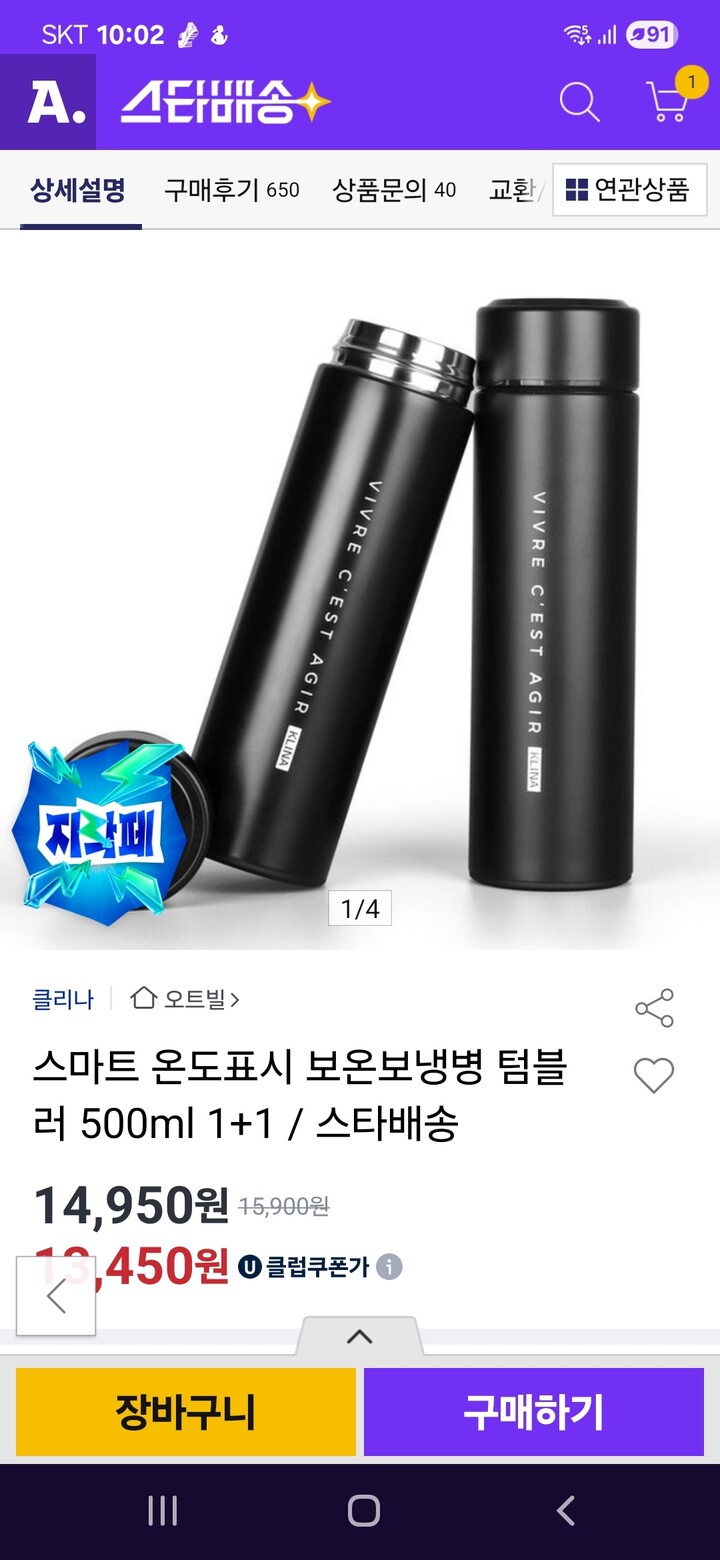Expand the bottom info panel upward
Screen dimensions: 720x1560
[x=360, y=1336]
